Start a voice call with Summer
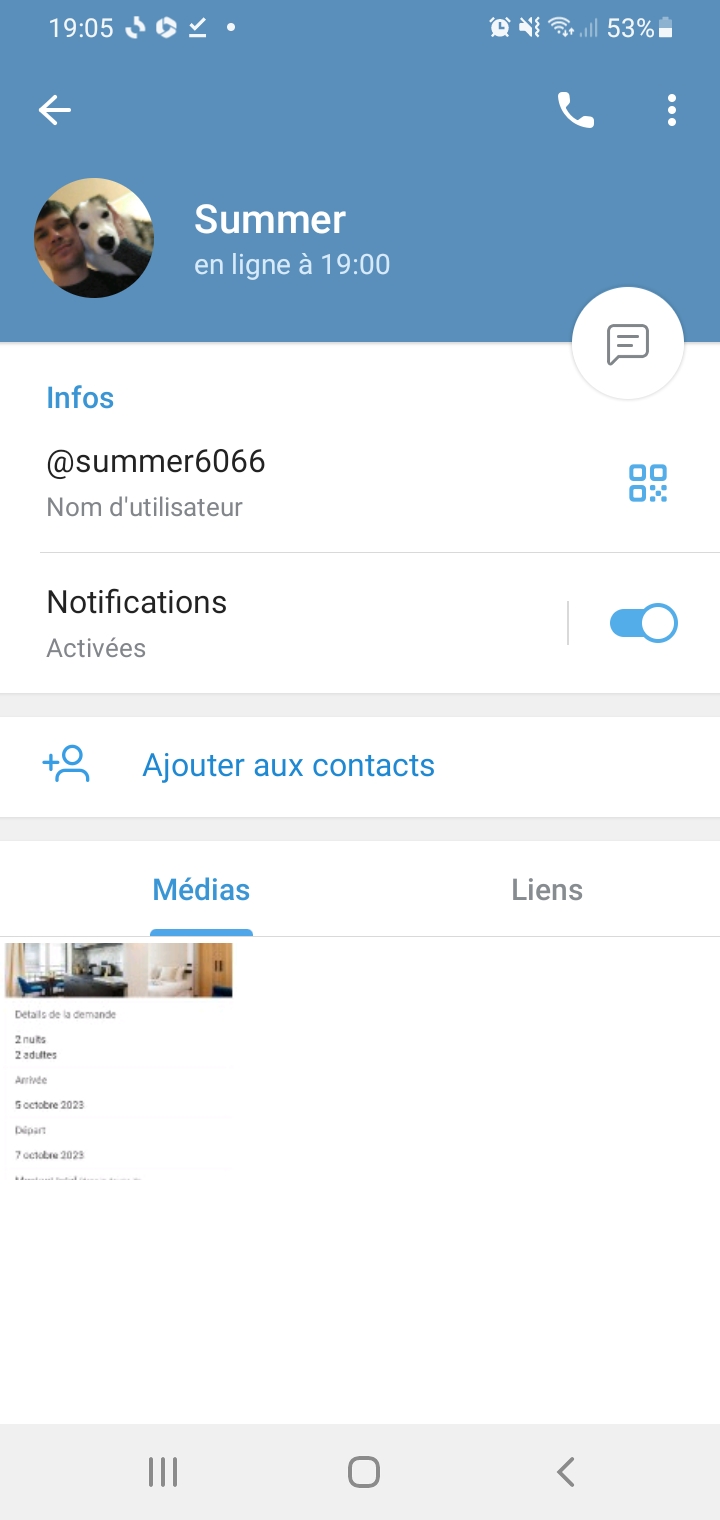The width and height of the screenshot is (720, 1520). pyautogui.click(x=576, y=110)
